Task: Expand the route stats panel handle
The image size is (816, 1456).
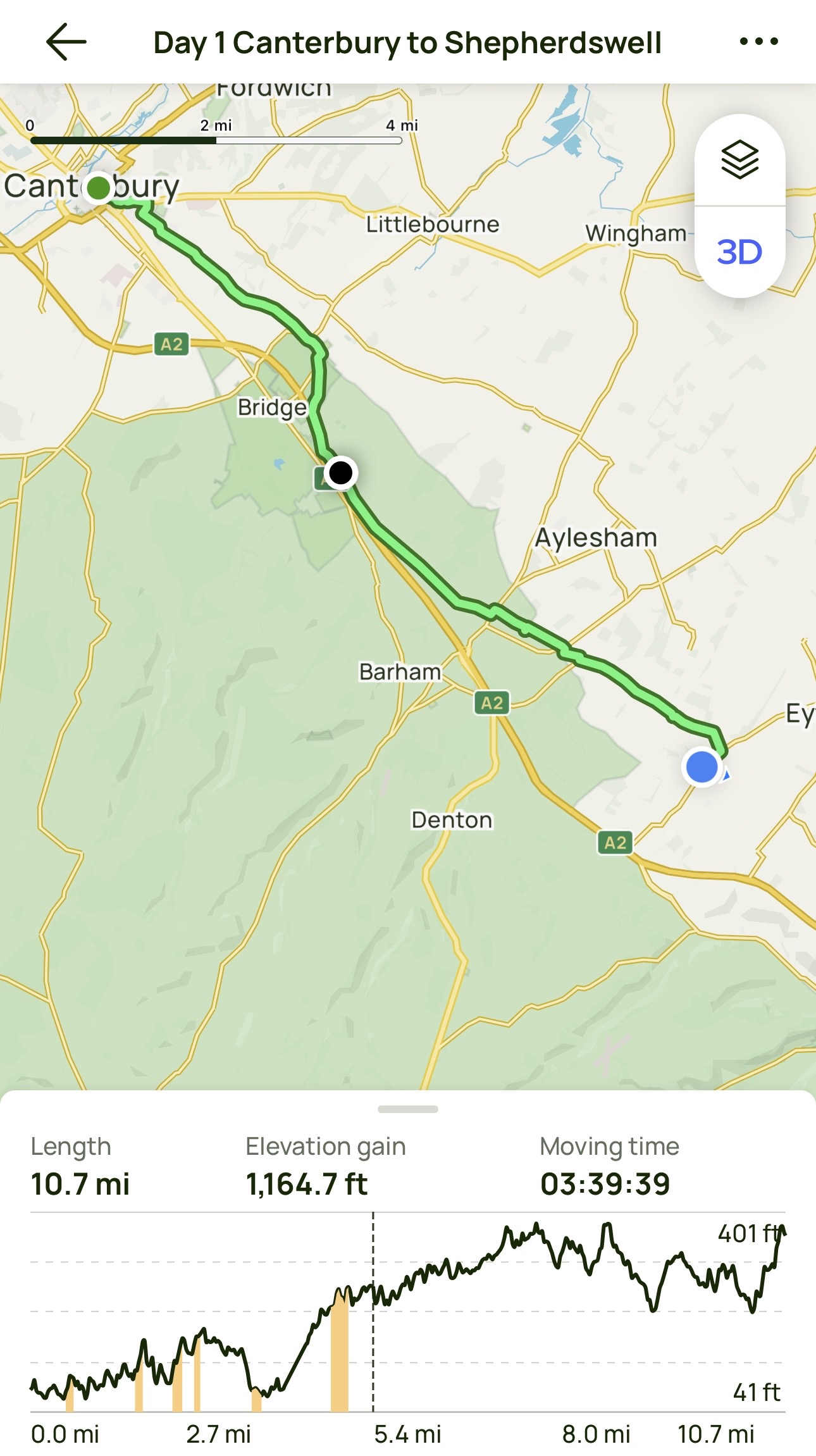Action: coord(407,1109)
